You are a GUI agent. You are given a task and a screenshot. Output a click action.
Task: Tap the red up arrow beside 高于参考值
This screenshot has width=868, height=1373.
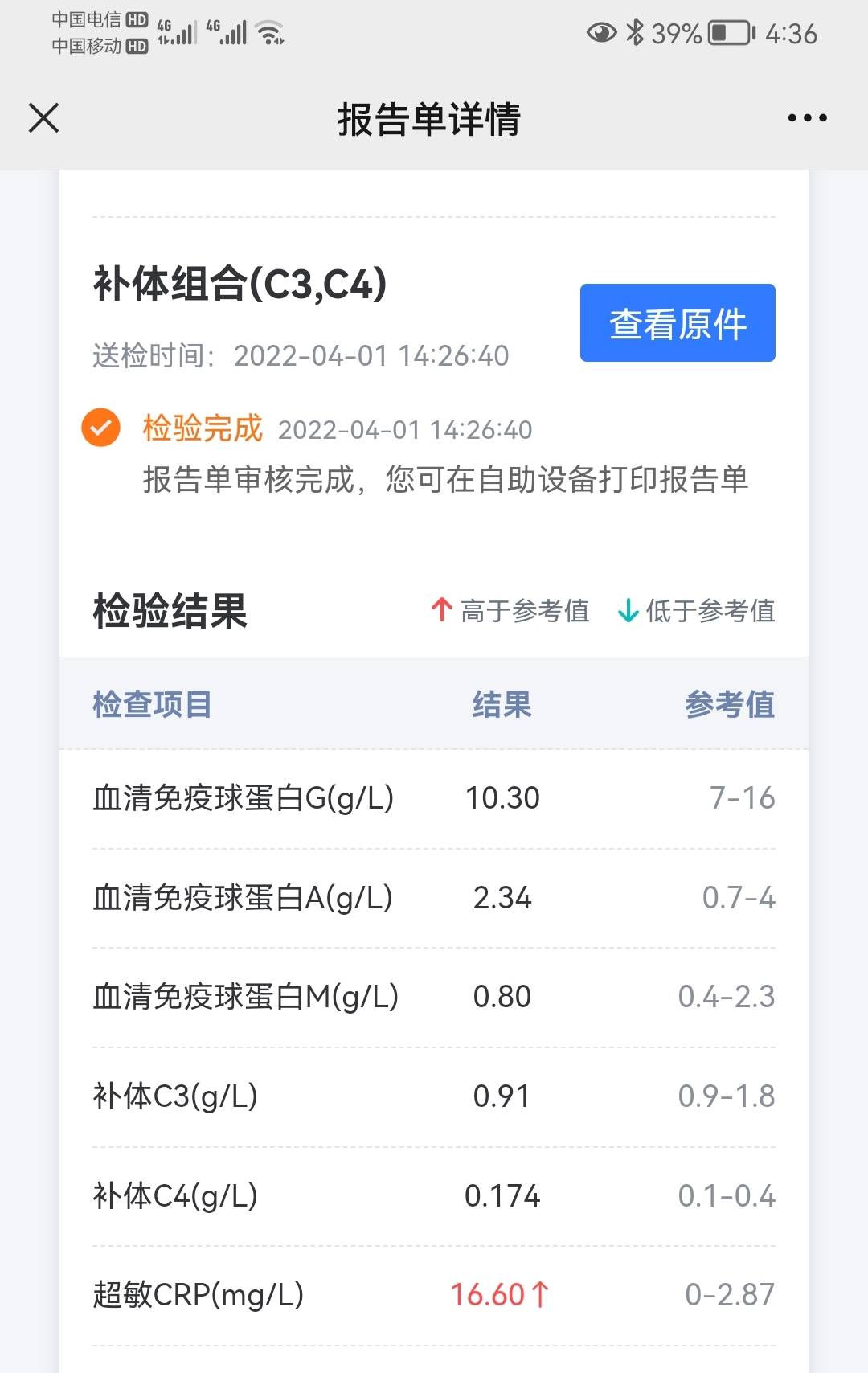coord(441,611)
